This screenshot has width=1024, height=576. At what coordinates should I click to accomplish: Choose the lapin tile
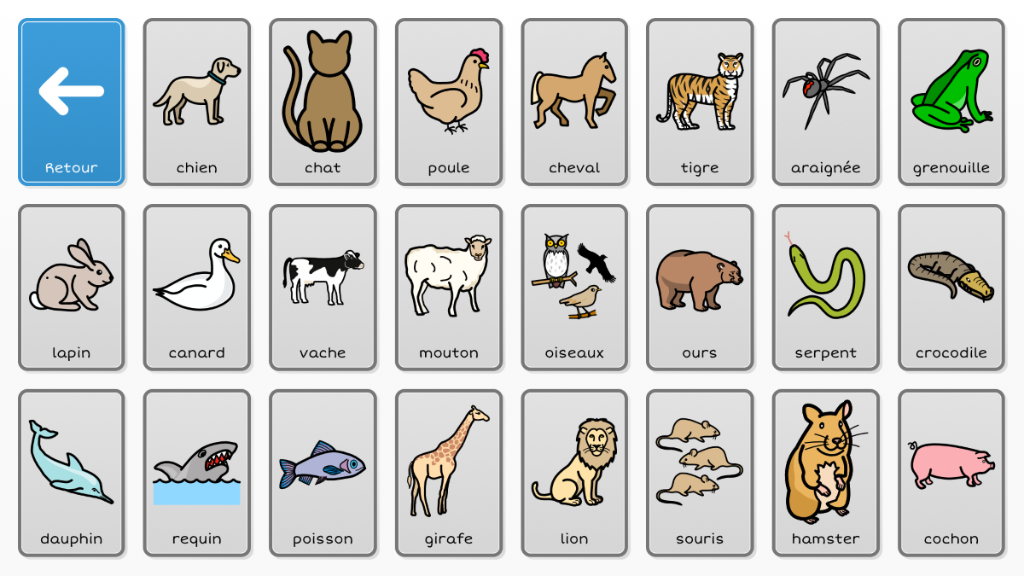coord(71,288)
